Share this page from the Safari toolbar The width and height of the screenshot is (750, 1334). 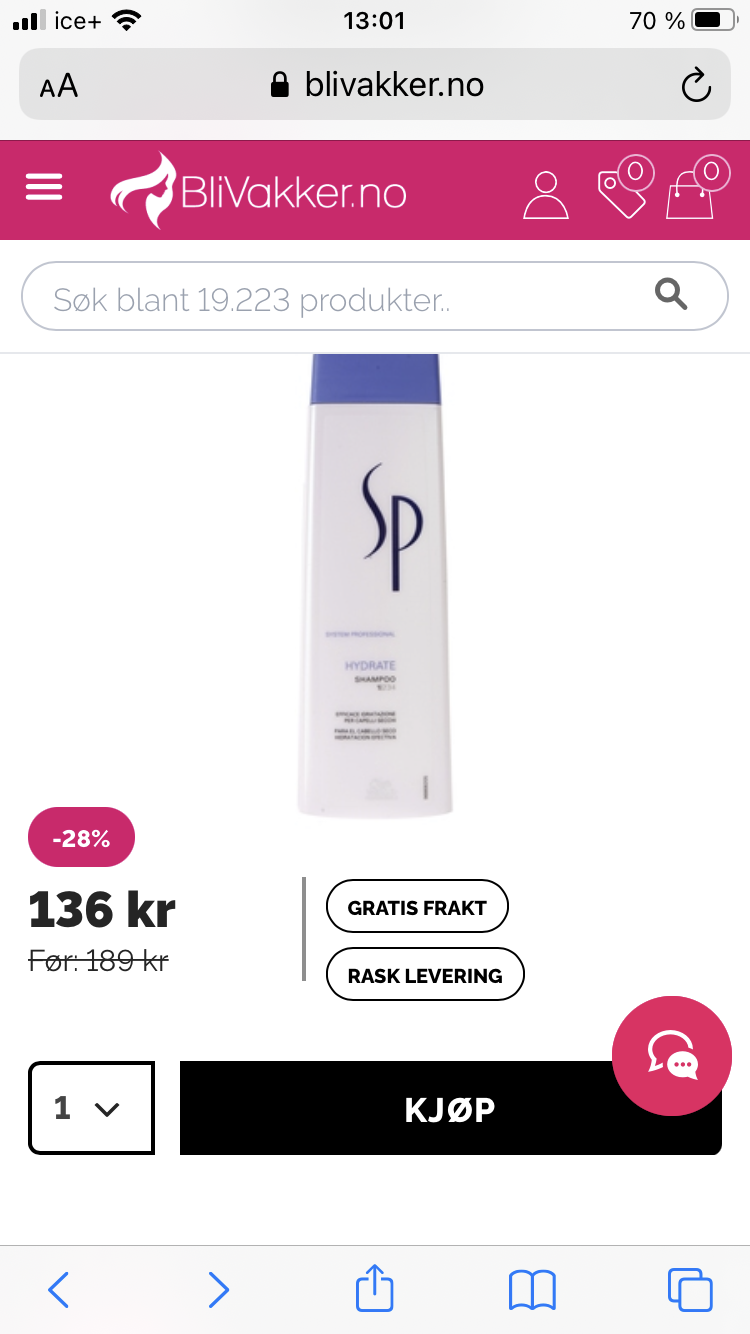pyautogui.click(x=375, y=1287)
